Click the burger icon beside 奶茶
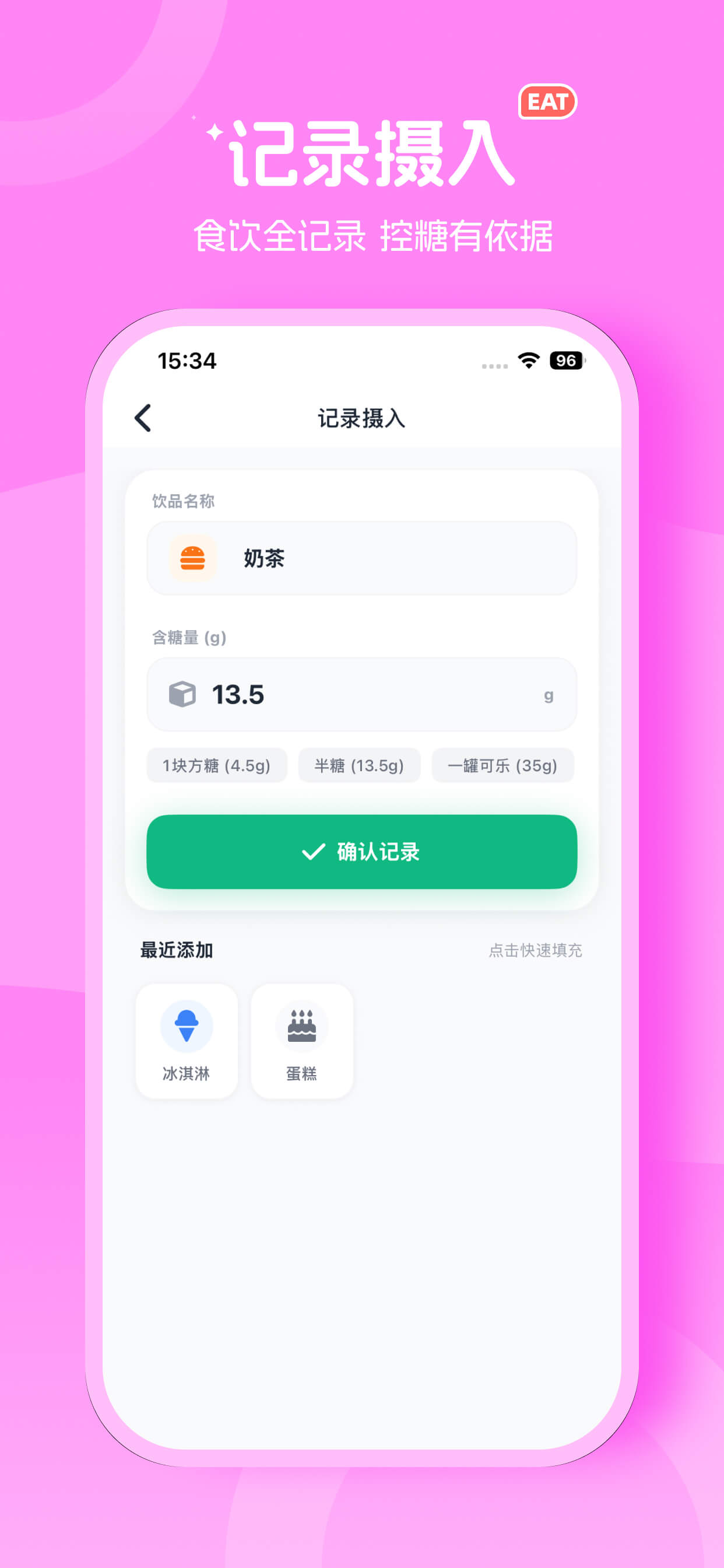The image size is (724, 1568). point(192,558)
